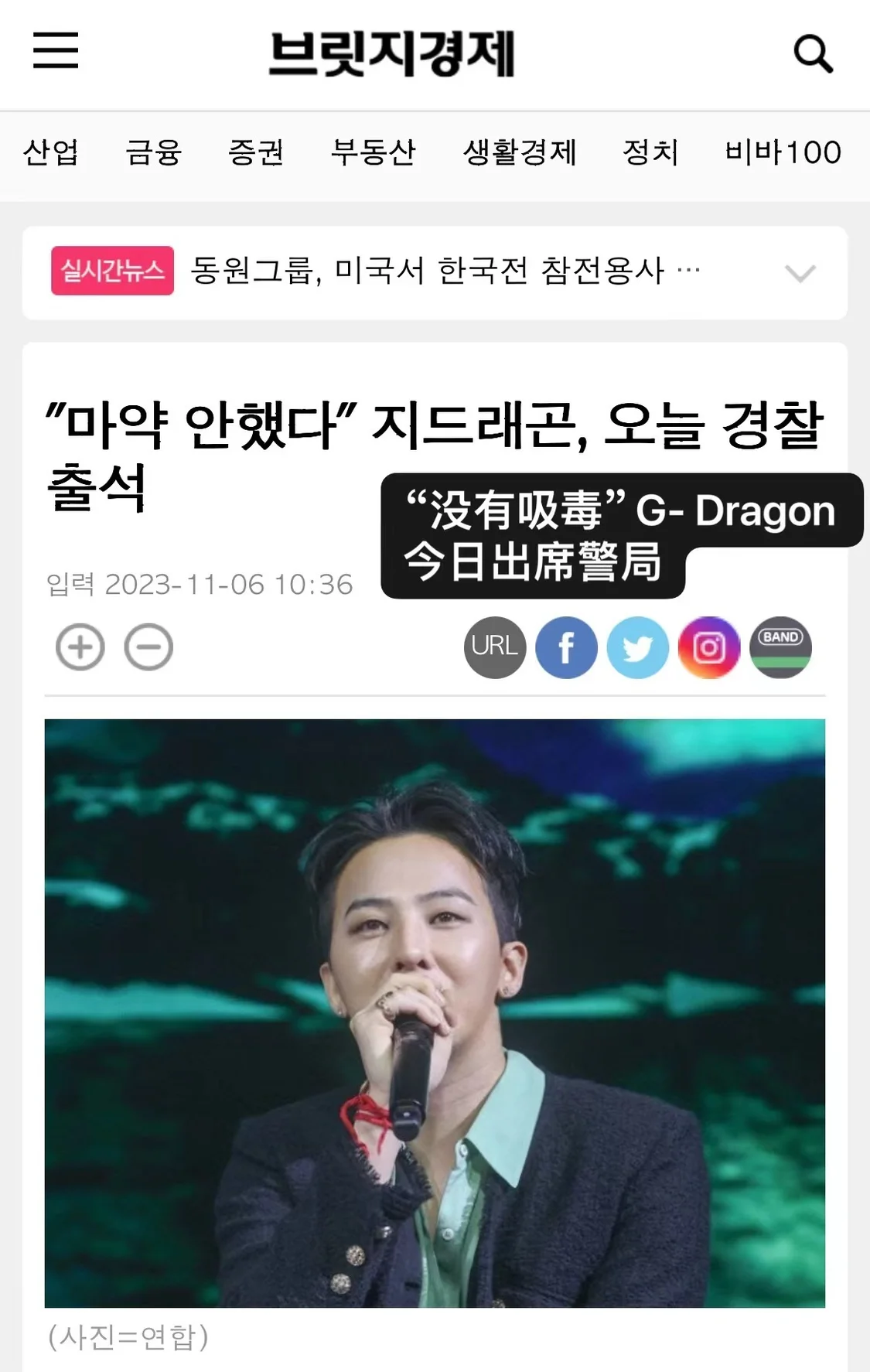Copy the article URL
This screenshot has width=870, height=1372.
[x=495, y=647]
